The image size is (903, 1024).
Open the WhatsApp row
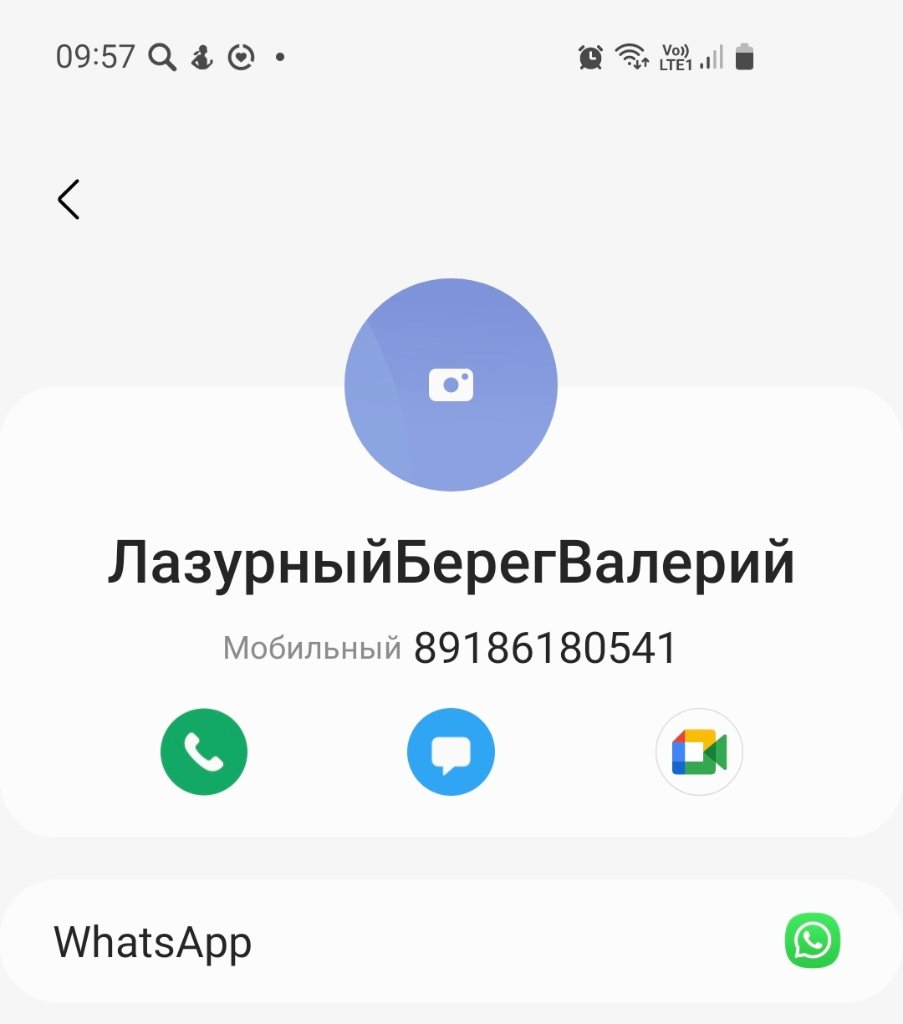point(450,941)
